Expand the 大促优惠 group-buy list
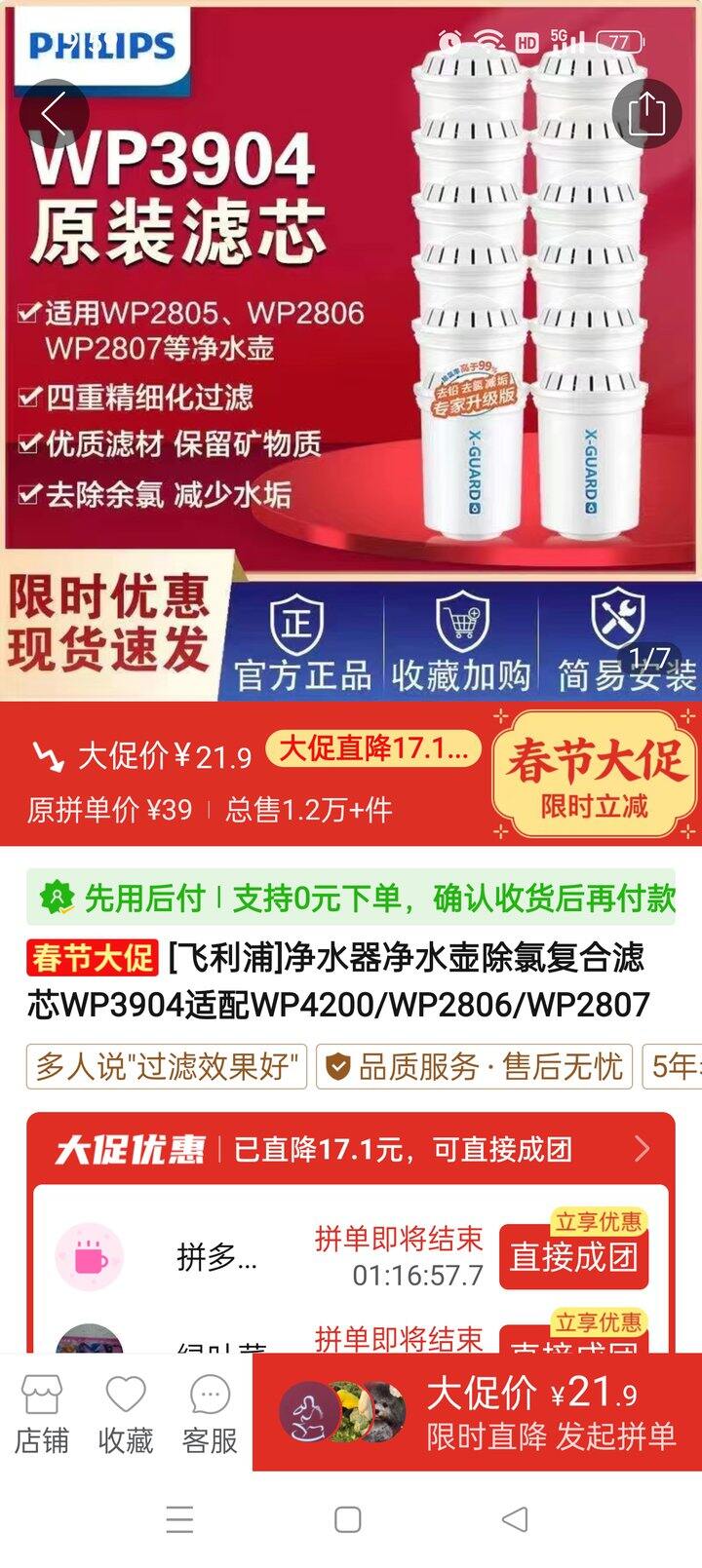 coord(641,1149)
